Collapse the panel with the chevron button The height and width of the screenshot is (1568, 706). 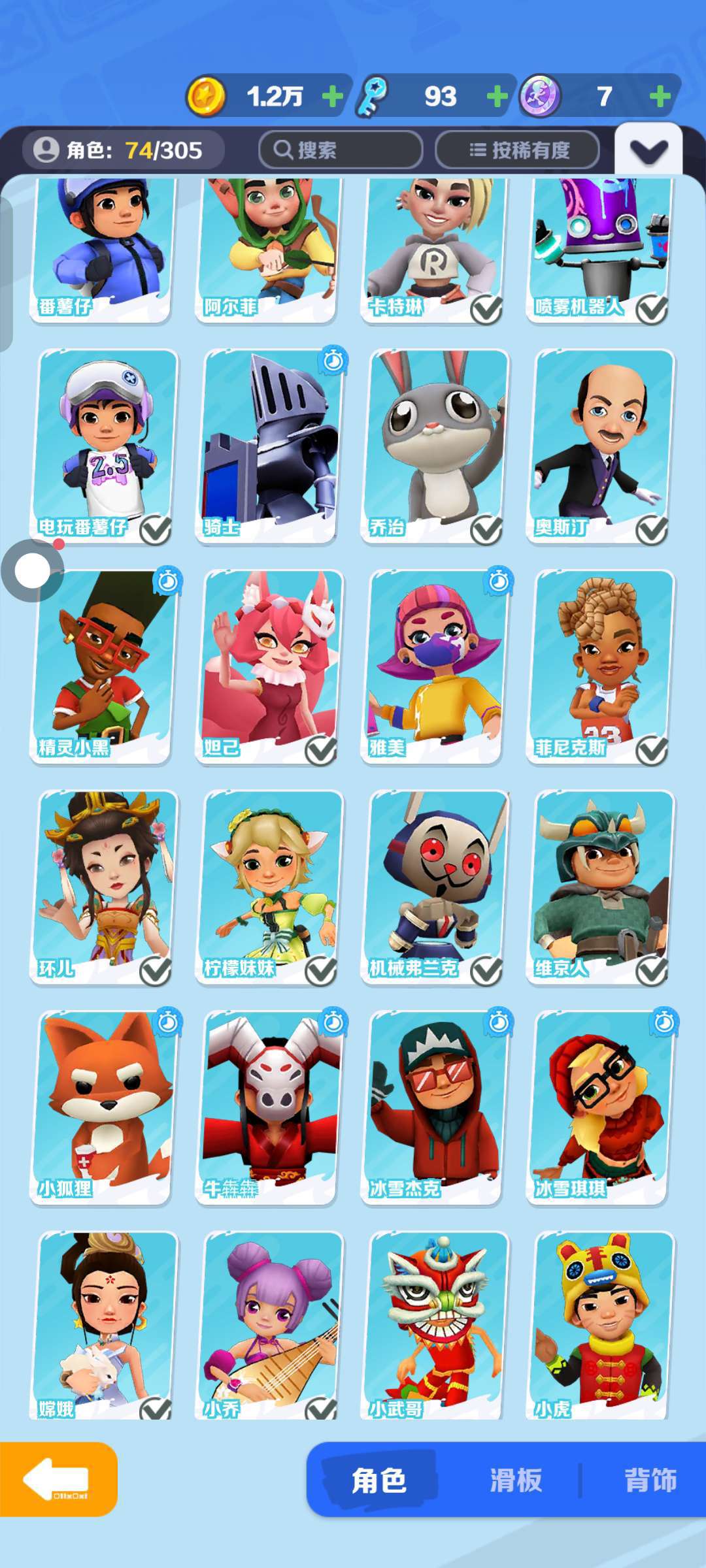click(x=648, y=151)
